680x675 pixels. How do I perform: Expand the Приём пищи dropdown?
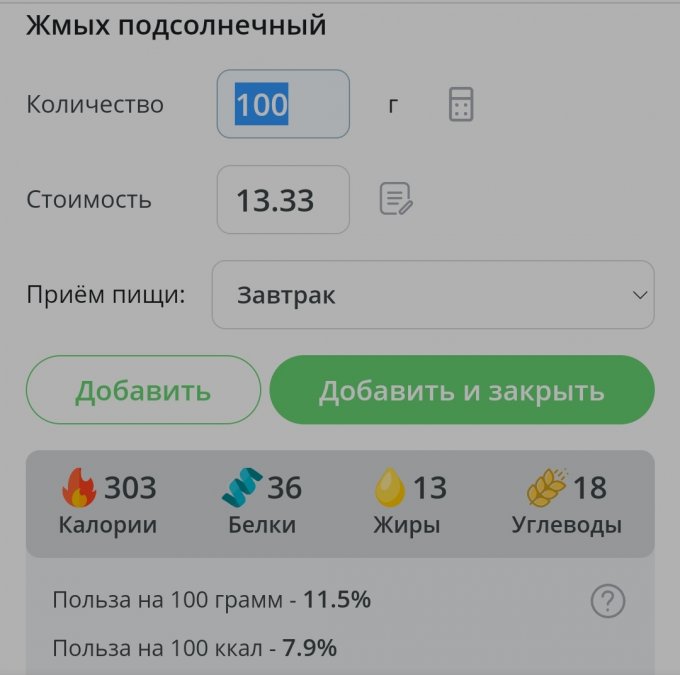[433, 295]
